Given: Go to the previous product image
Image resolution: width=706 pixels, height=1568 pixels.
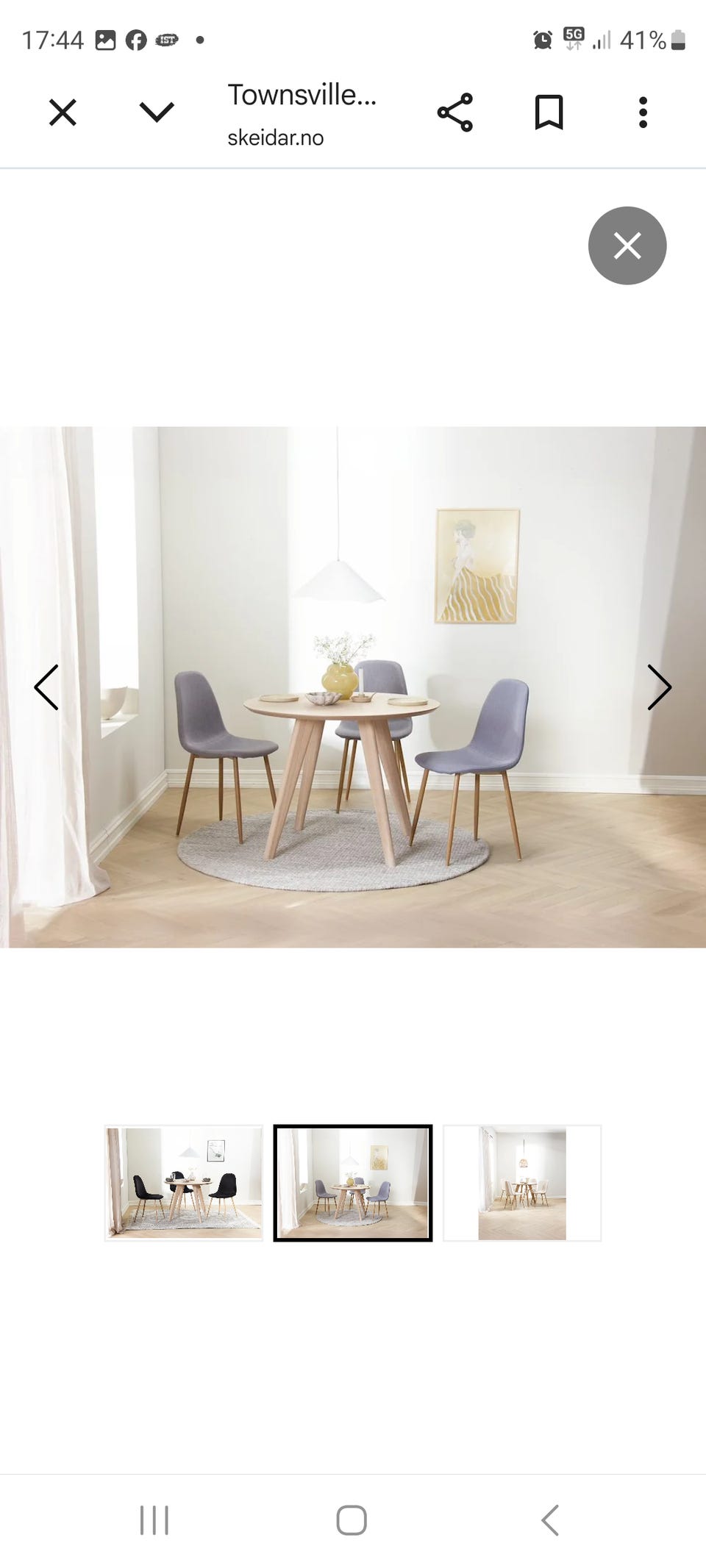Looking at the screenshot, I should click(46, 687).
